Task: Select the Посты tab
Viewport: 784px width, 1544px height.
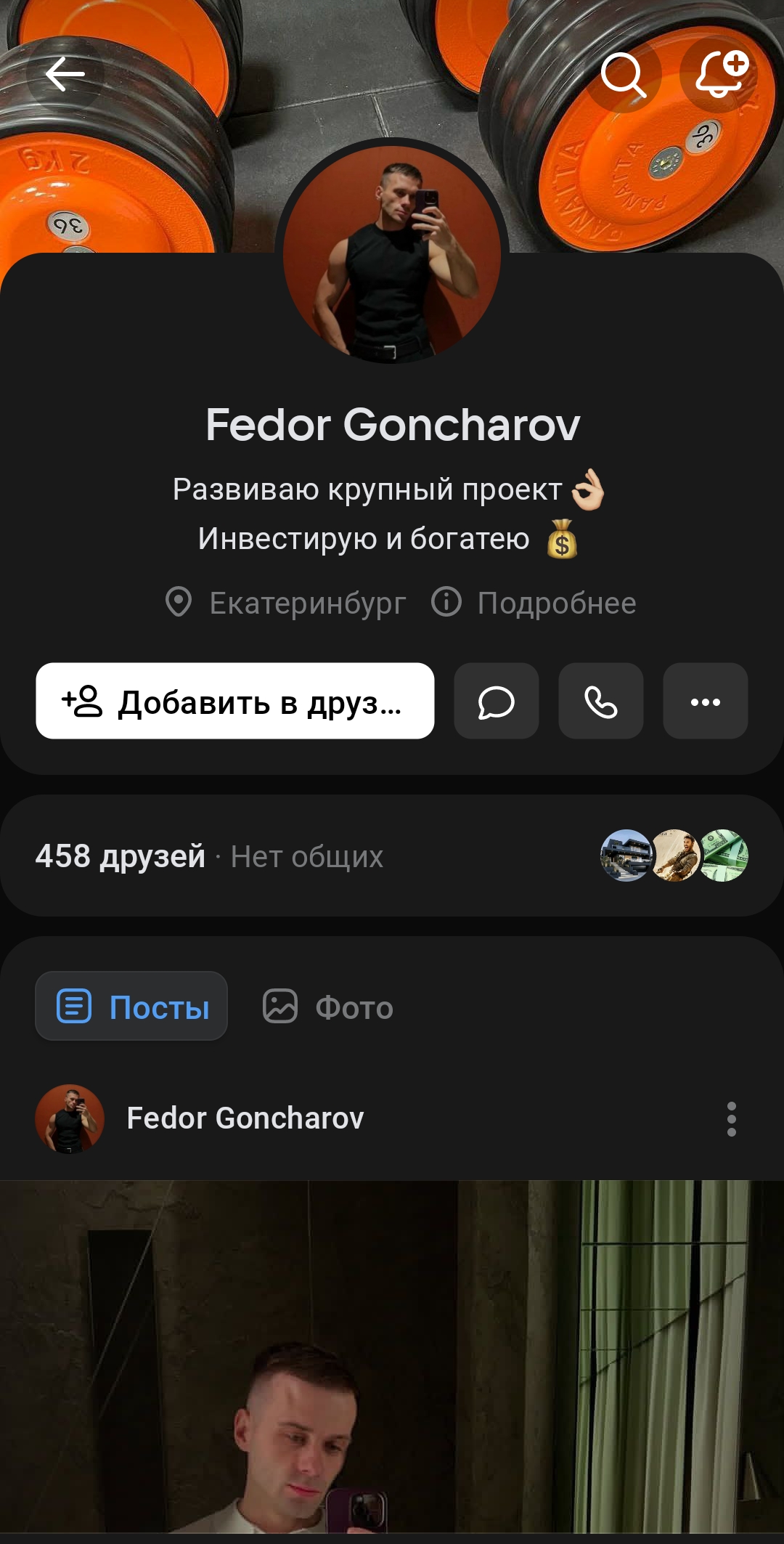Action: coord(131,1006)
